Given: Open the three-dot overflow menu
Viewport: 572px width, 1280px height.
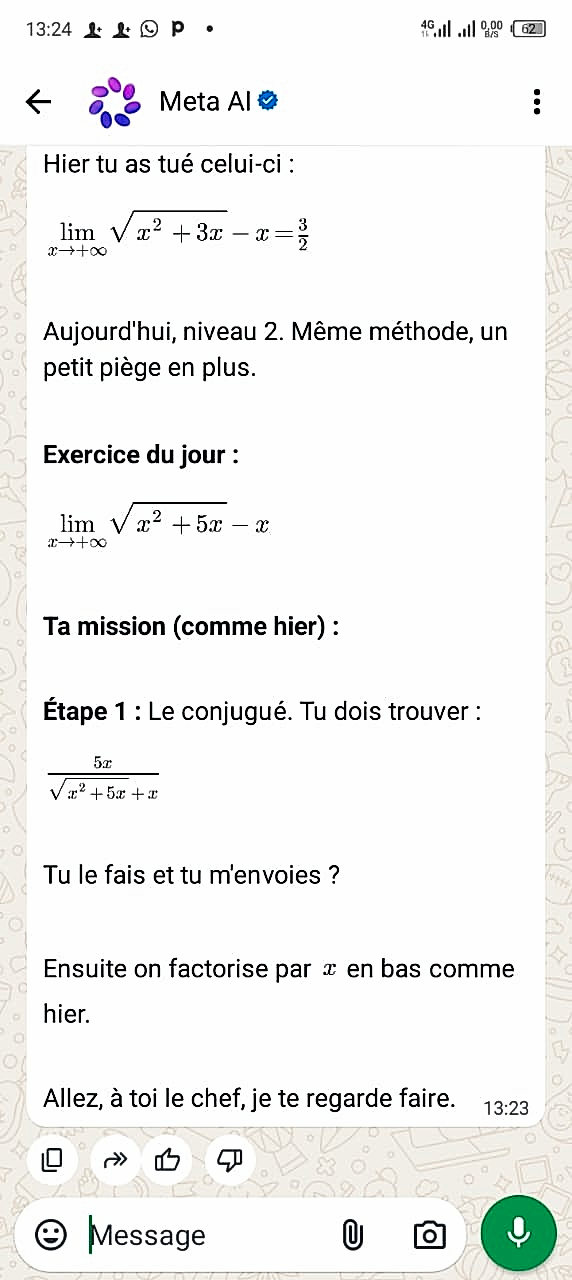Looking at the screenshot, I should [x=537, y=101].
